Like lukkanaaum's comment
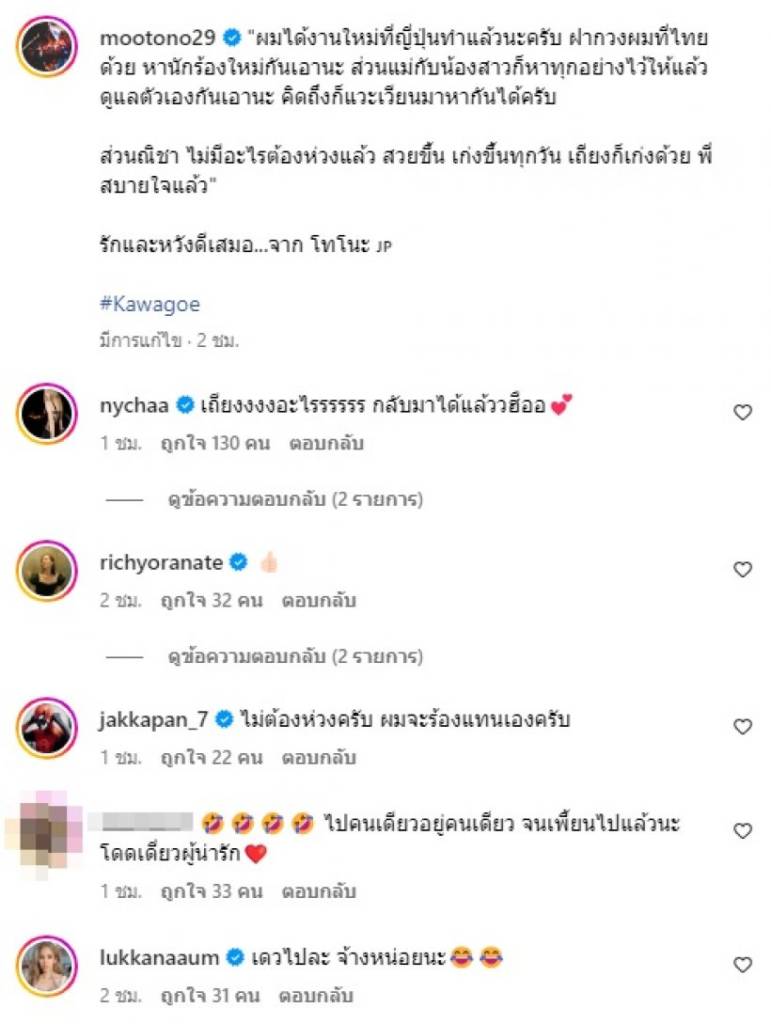Image resolution: width=771 pixels, height=1024 pixels. (743, 965)
